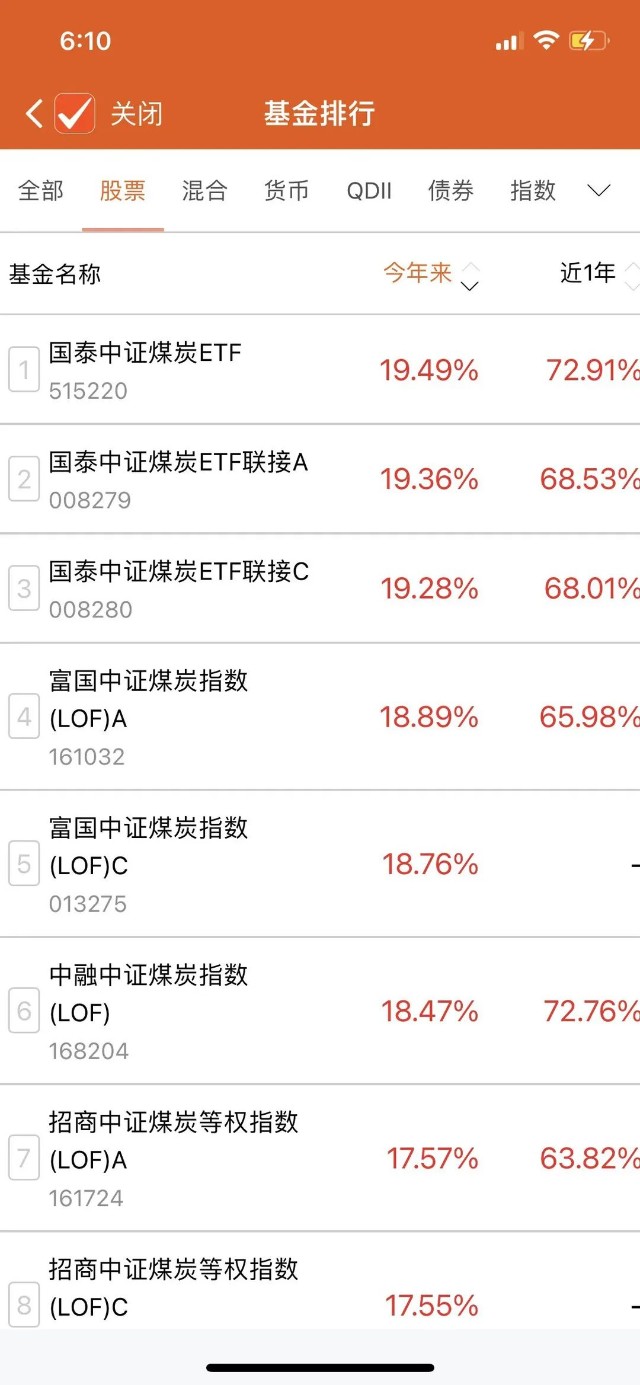The width and height of the screenshot is (640, 1385).
Task: Switch to the 全部 tab
Action: tap(41, 191)
